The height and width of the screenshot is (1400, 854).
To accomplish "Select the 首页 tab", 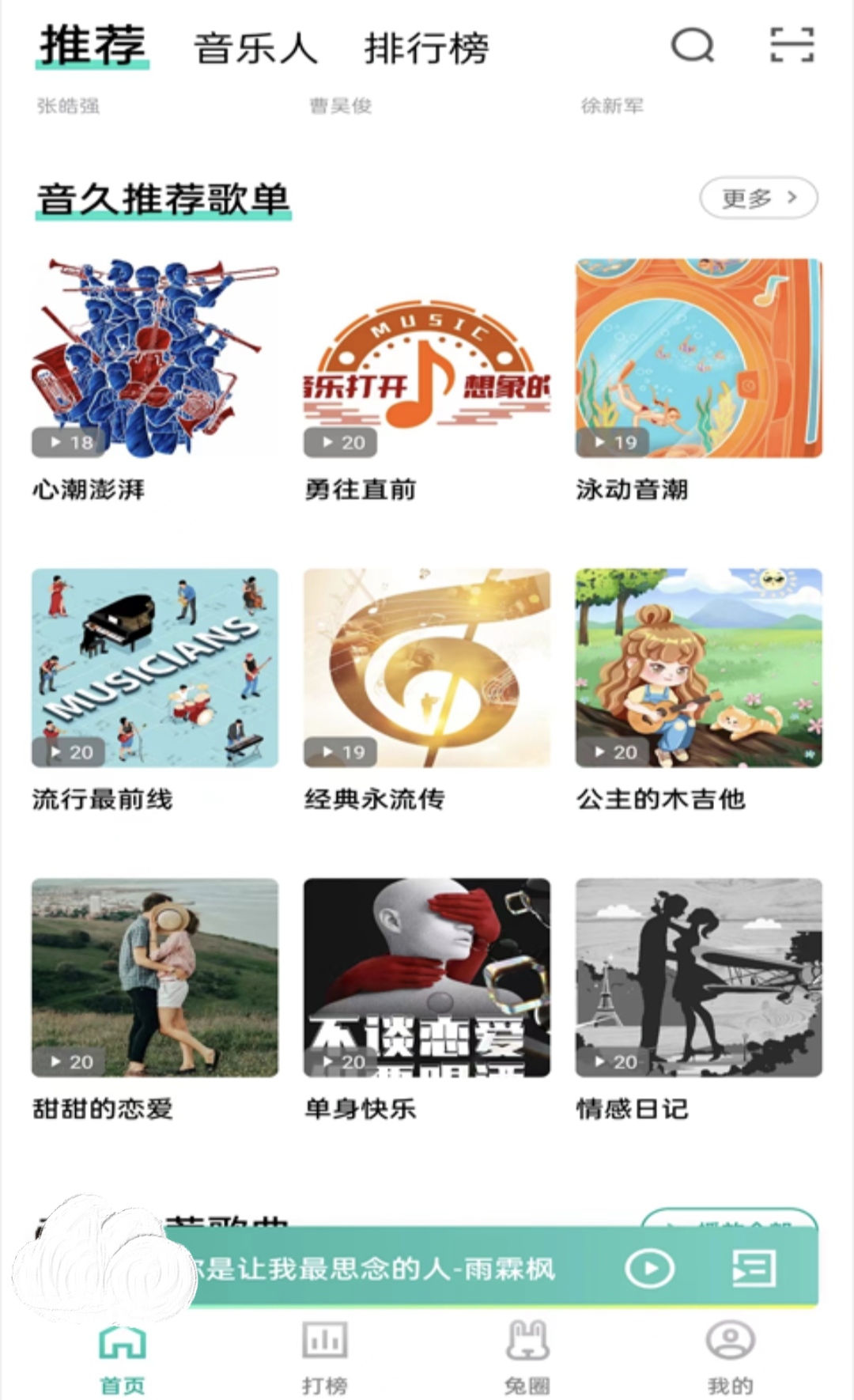I will (123, 1356).
